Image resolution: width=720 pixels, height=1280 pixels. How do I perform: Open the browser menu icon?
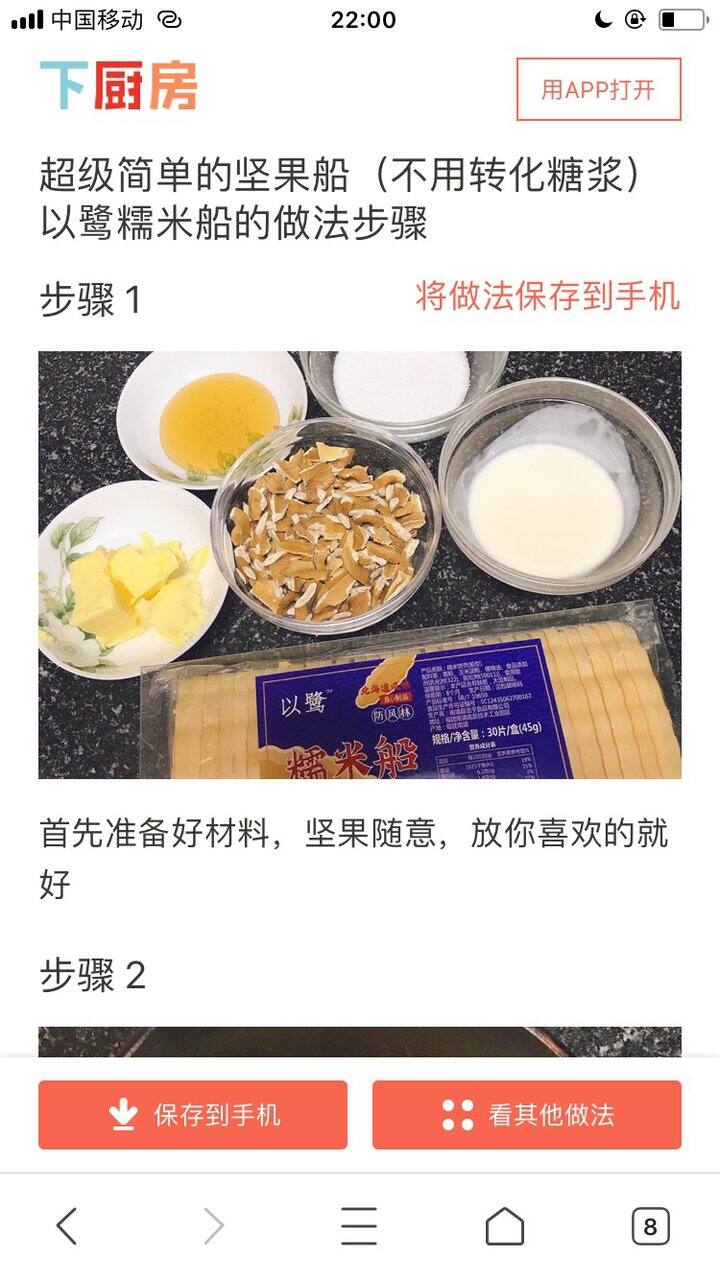click(359, 1226)
